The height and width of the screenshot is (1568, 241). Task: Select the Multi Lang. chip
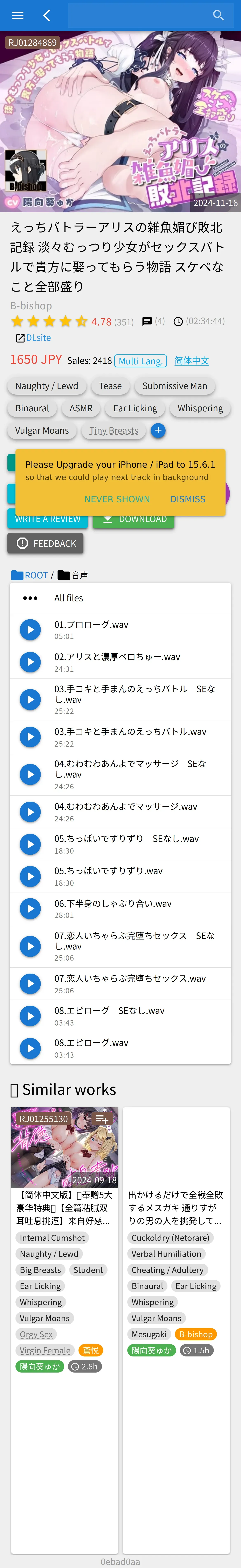pos(140,361)
